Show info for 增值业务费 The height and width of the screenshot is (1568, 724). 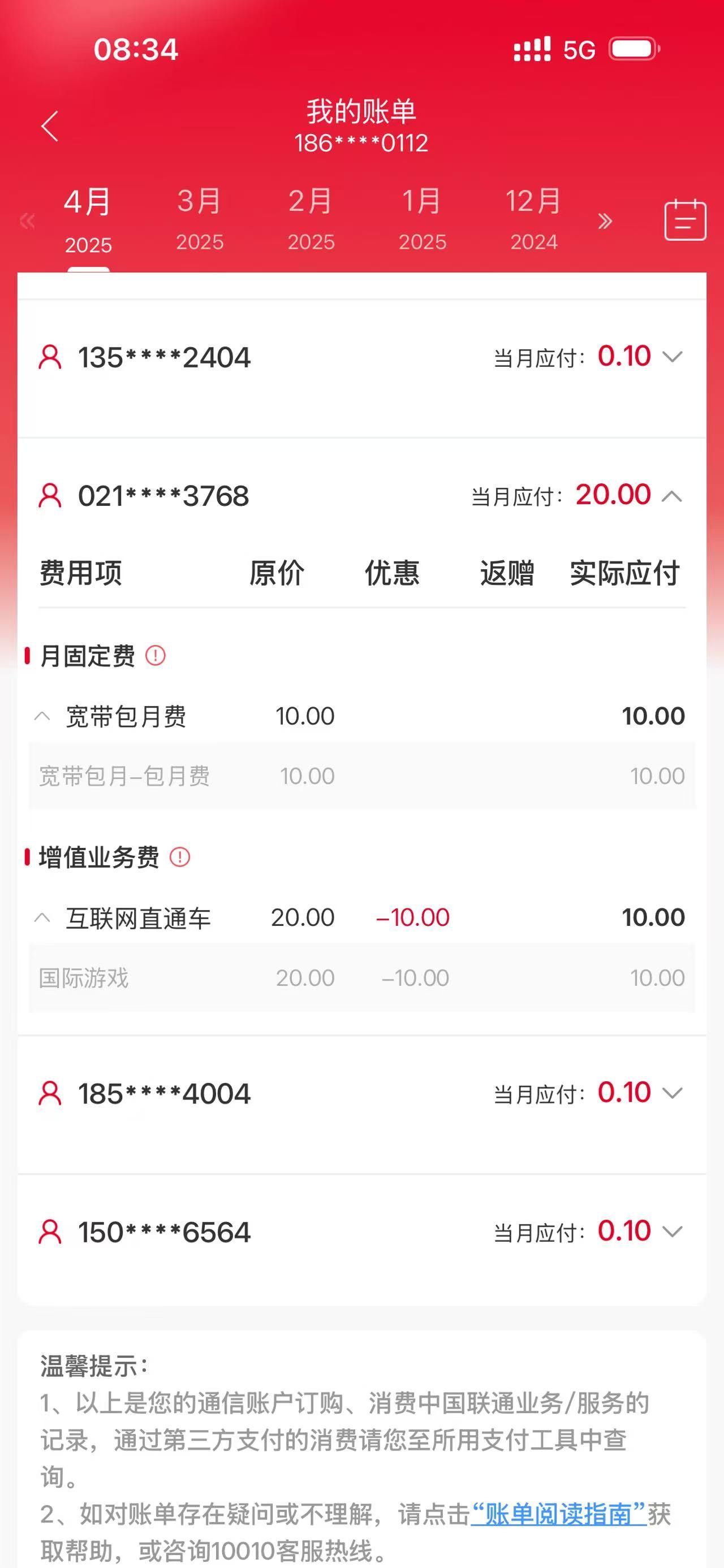[180, 857]
